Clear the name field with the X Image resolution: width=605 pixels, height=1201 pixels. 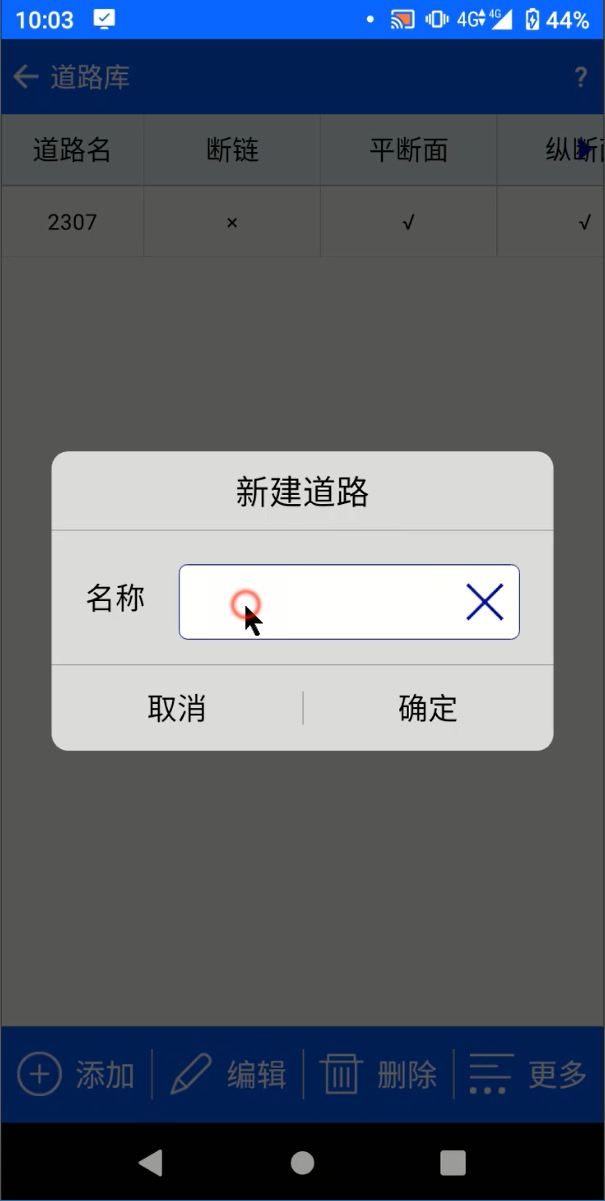[x=485, y=603]
